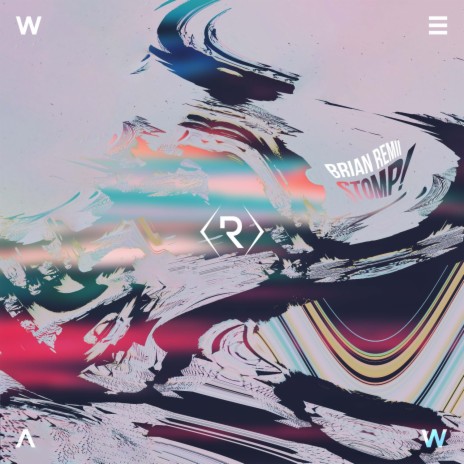
Task: Tap the white W logo in the top corner
Action: 28,26
